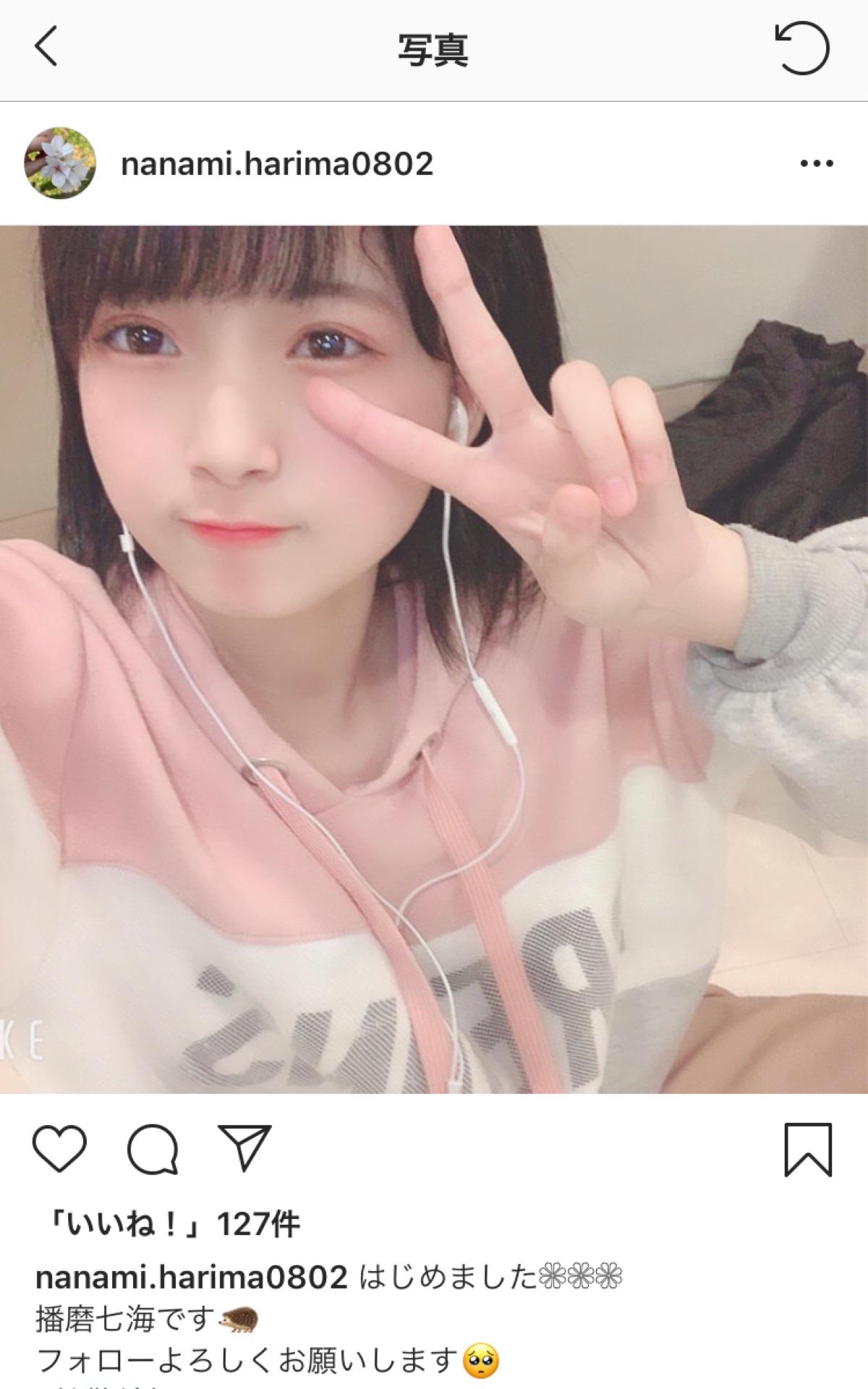Open the username nanami.harima0802 above the photo
This screenshot has height=1389, width=868.
[x=277, y=164]
